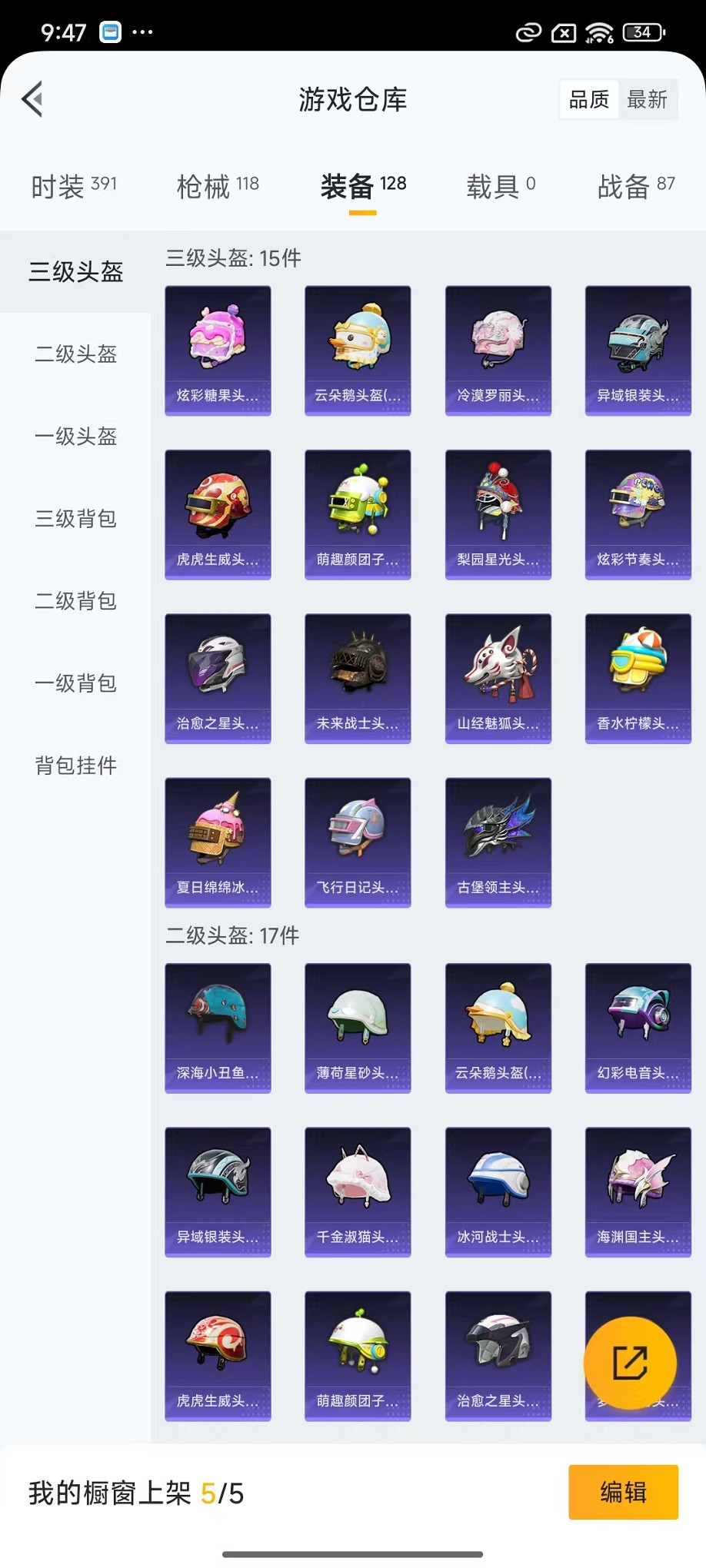Select 三级背包 in the side menu
The width and height of the screenshot is (706, 1568).
[x=75, y=519]
